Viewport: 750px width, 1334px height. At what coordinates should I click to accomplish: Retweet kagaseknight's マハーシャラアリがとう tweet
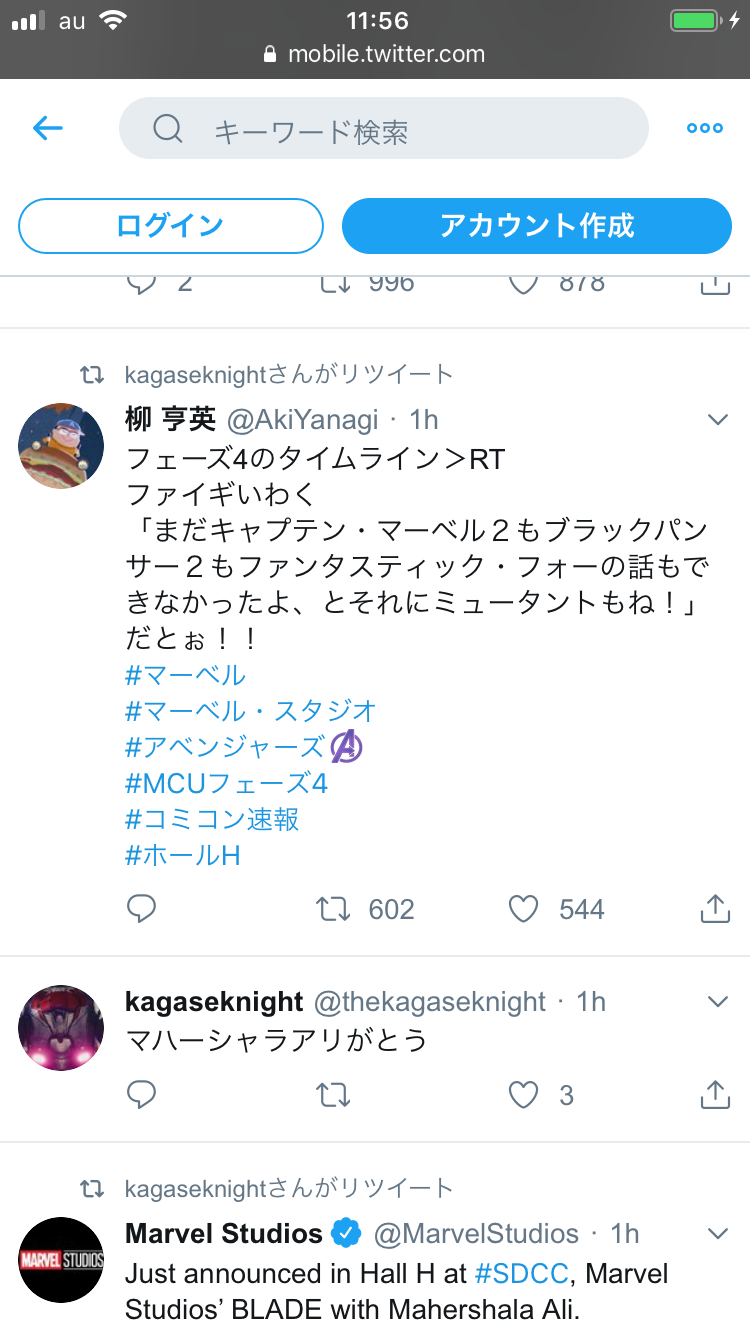[334, 1095]
